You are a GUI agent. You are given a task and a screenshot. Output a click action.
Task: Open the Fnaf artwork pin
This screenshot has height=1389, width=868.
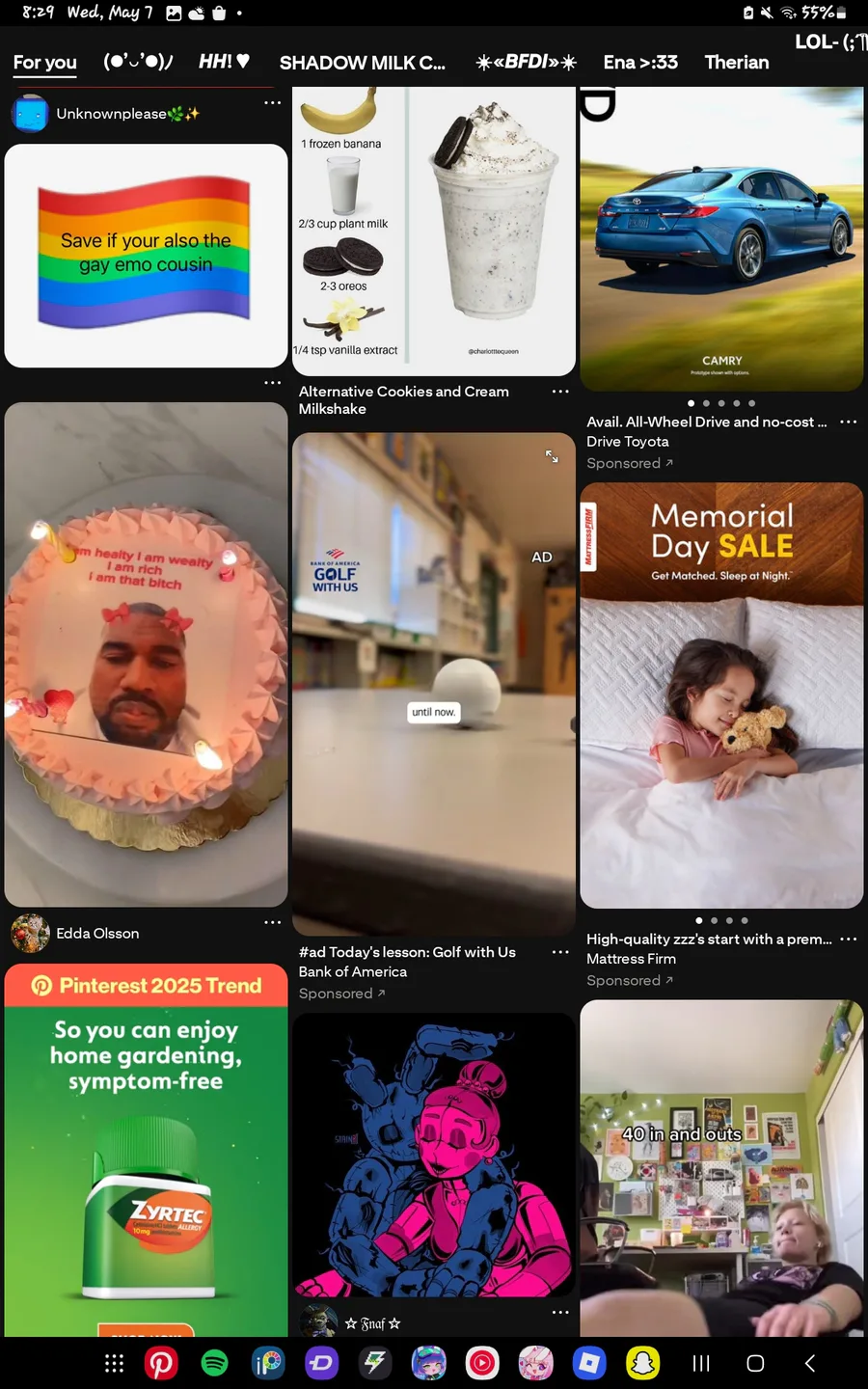[434, 1155]
